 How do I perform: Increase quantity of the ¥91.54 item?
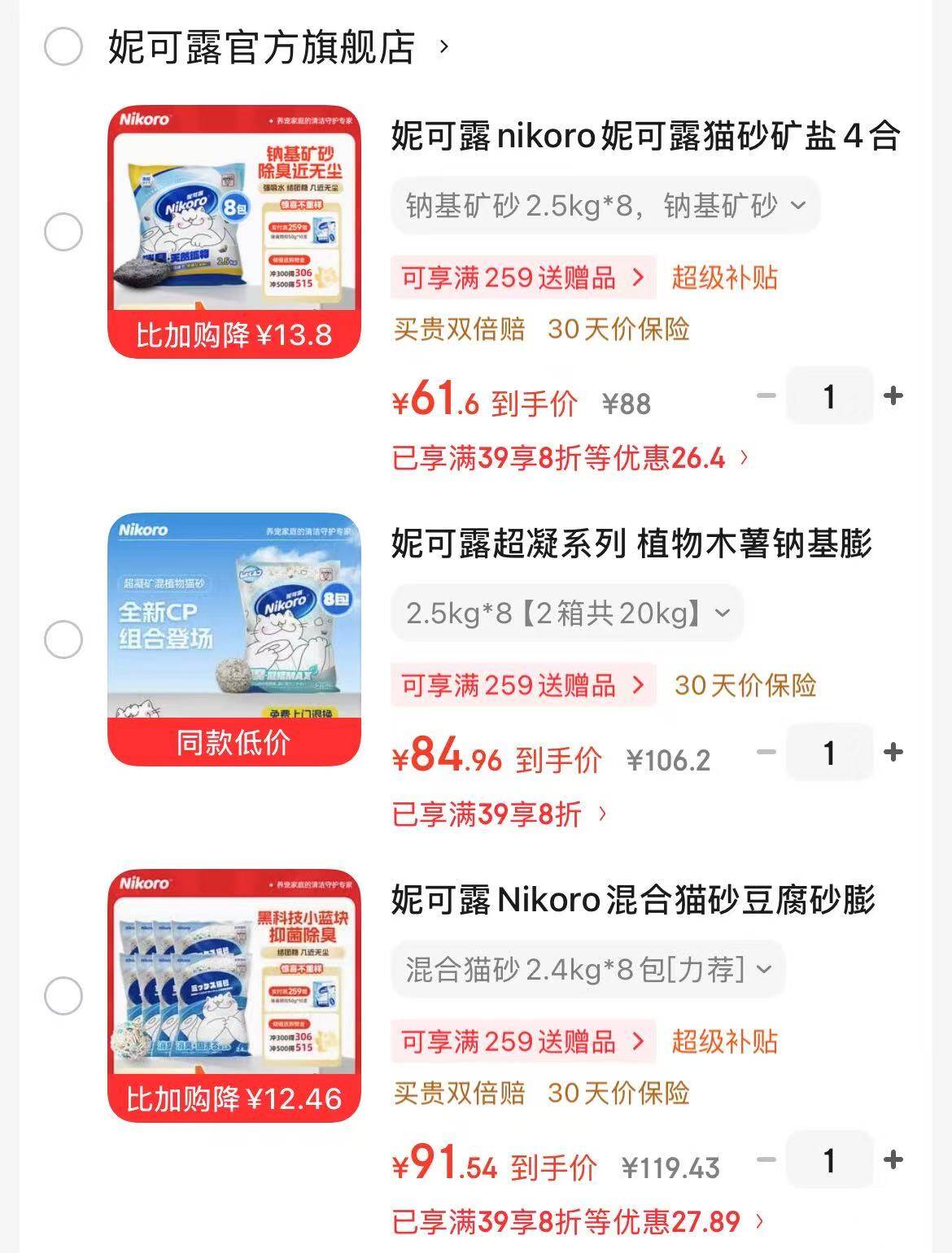(893, 1160)
